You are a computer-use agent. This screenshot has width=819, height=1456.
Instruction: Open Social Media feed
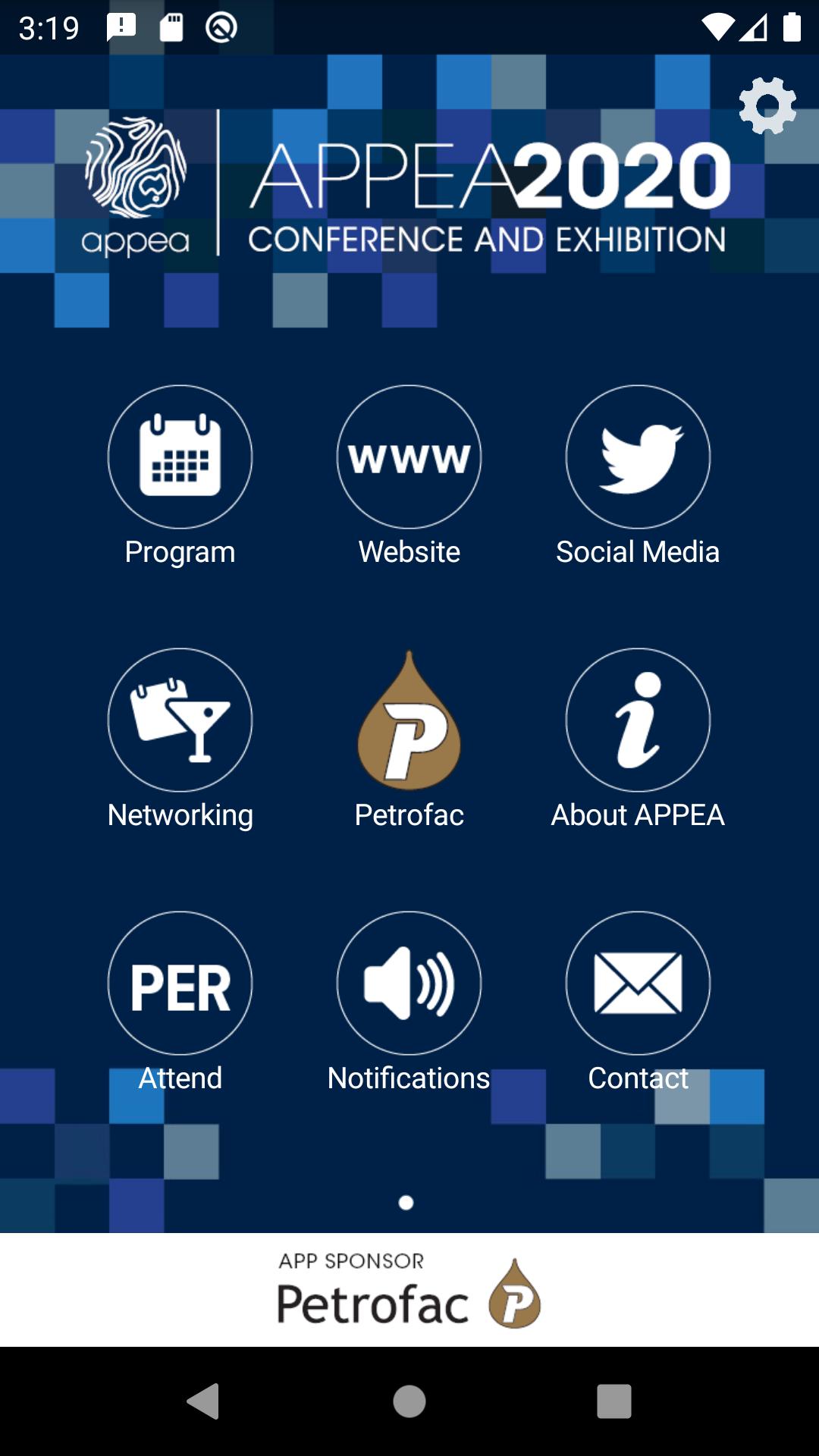(x=638, y=457)
